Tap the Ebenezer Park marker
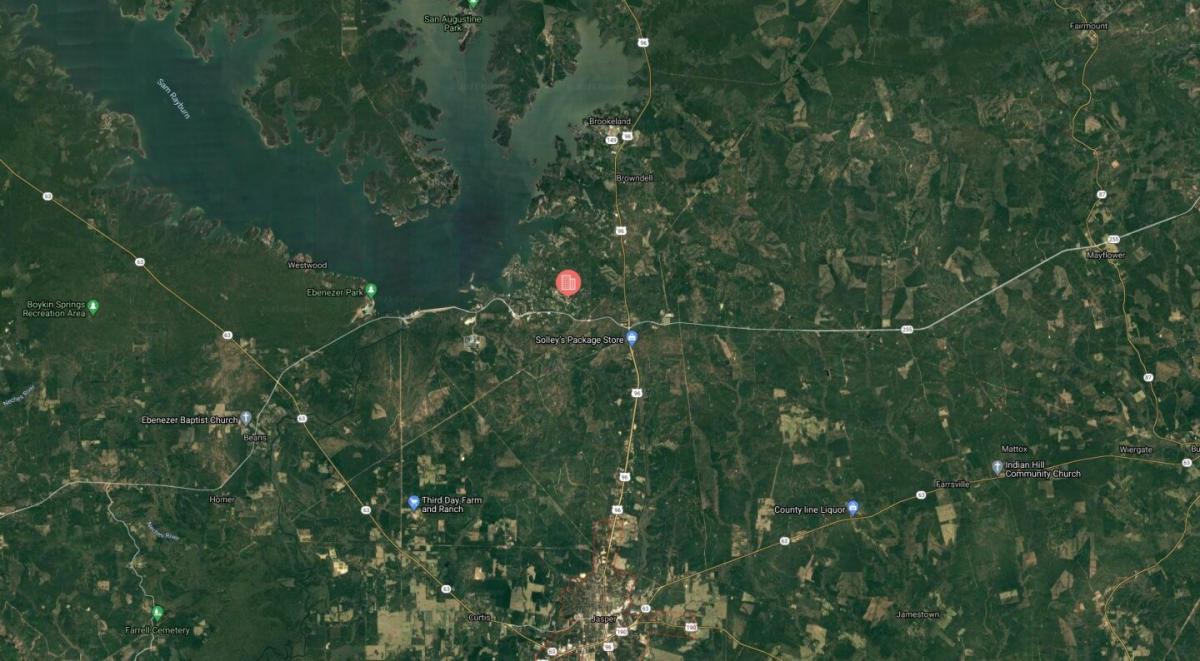 [370, 290]
